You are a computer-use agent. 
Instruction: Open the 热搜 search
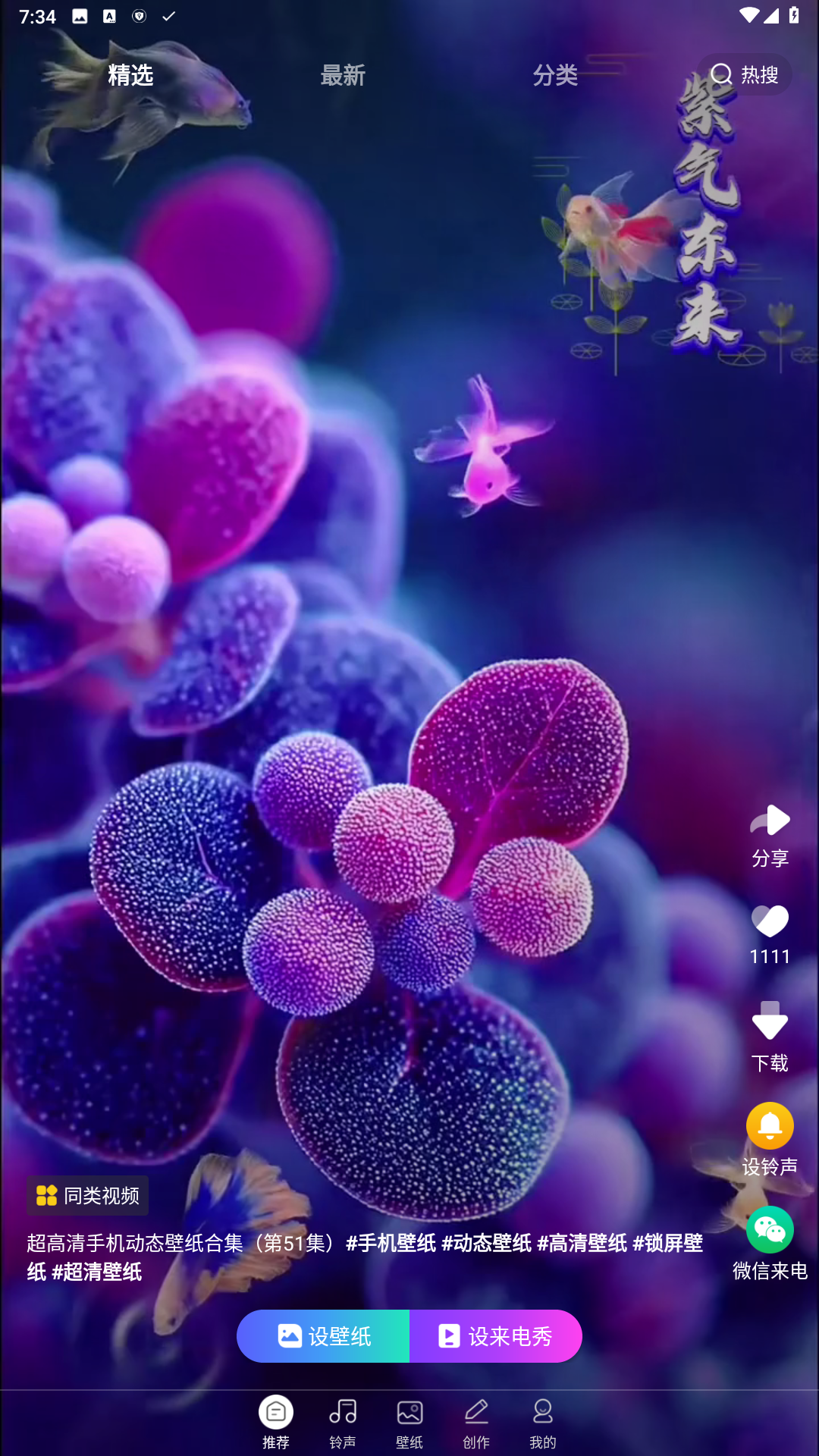tap(745, 74)
